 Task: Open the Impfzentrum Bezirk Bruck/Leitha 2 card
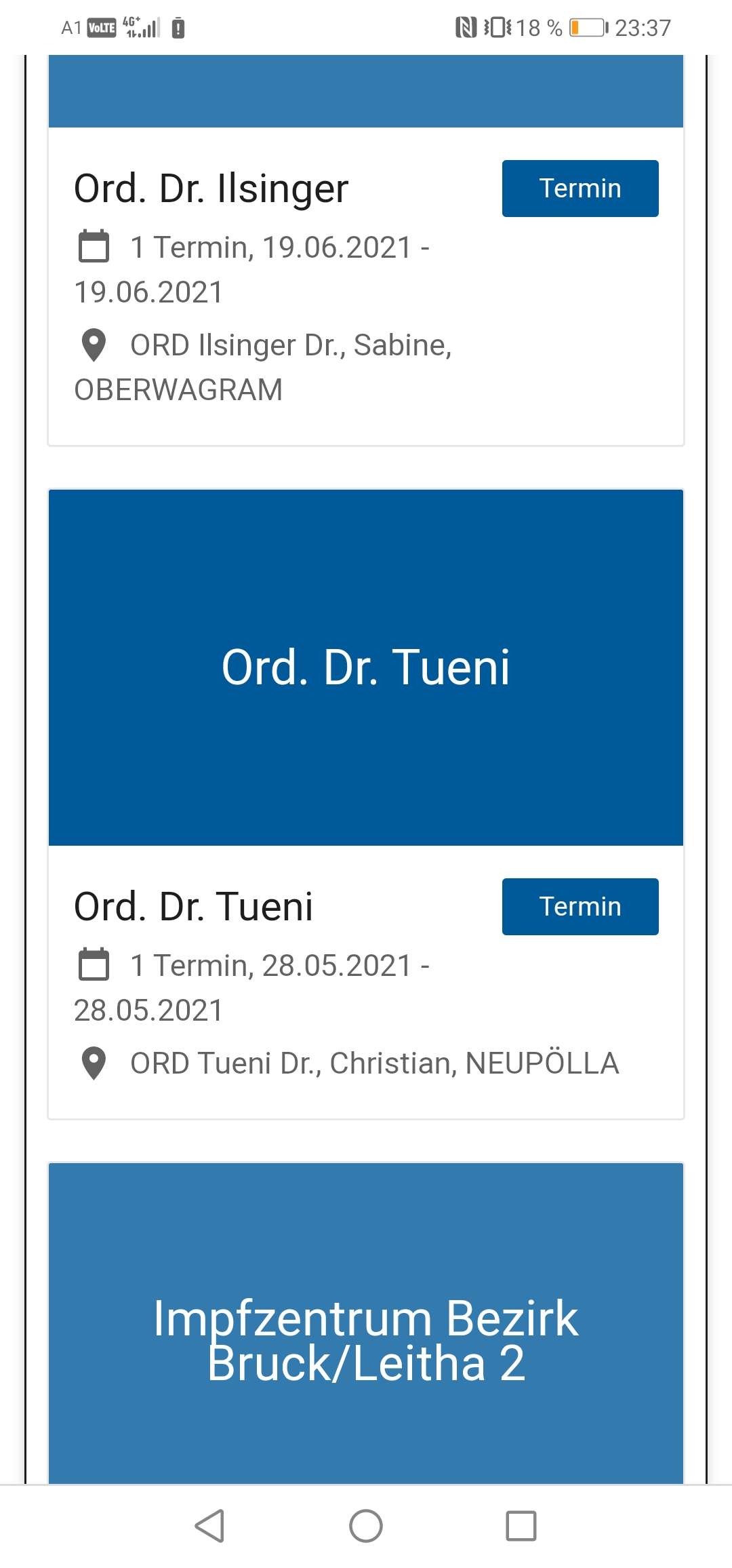tap(366, 1323)
